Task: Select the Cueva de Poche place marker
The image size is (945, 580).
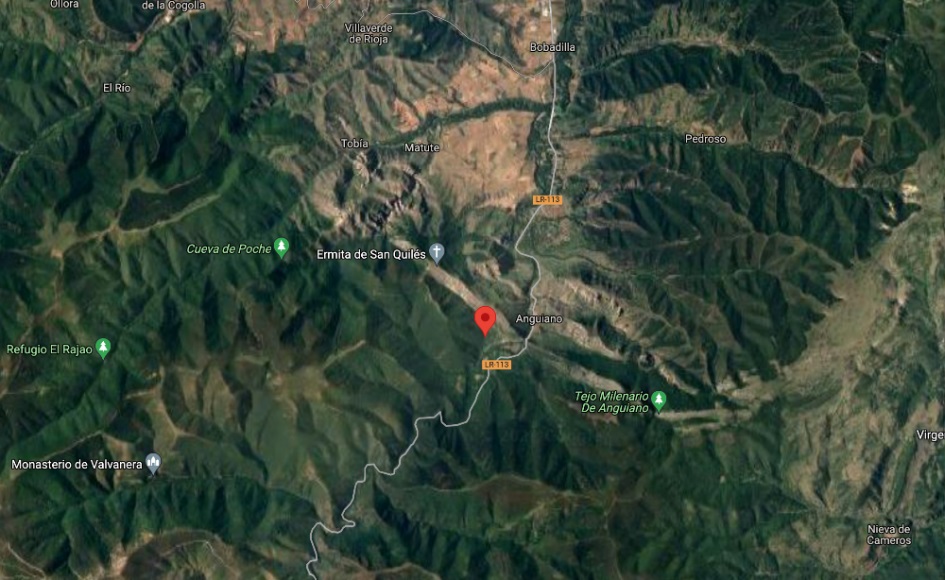Action: [282, 247]
